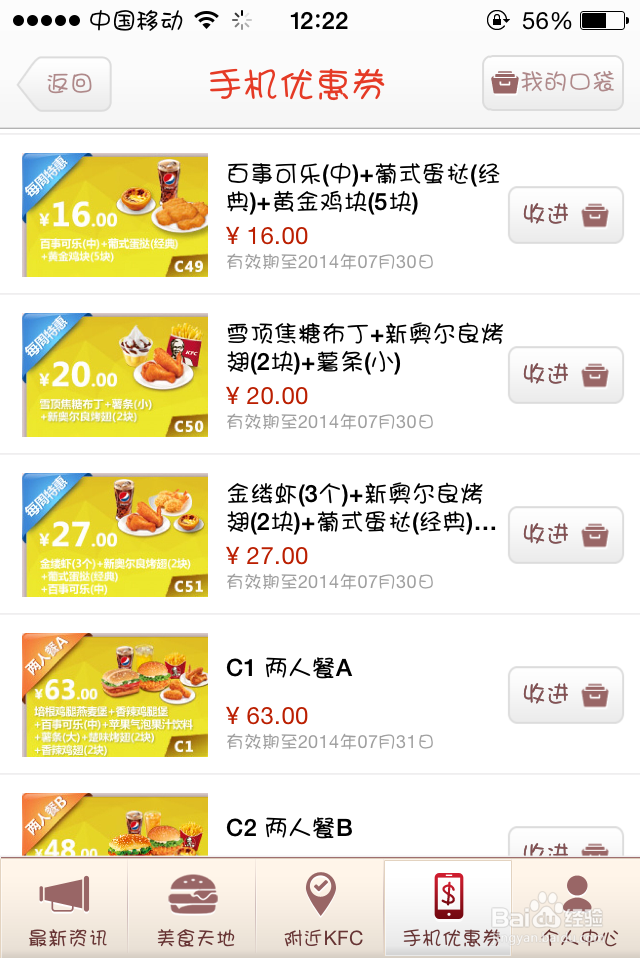
Task: Open the 个人中心 tab
Action: (x=576, y=910)
